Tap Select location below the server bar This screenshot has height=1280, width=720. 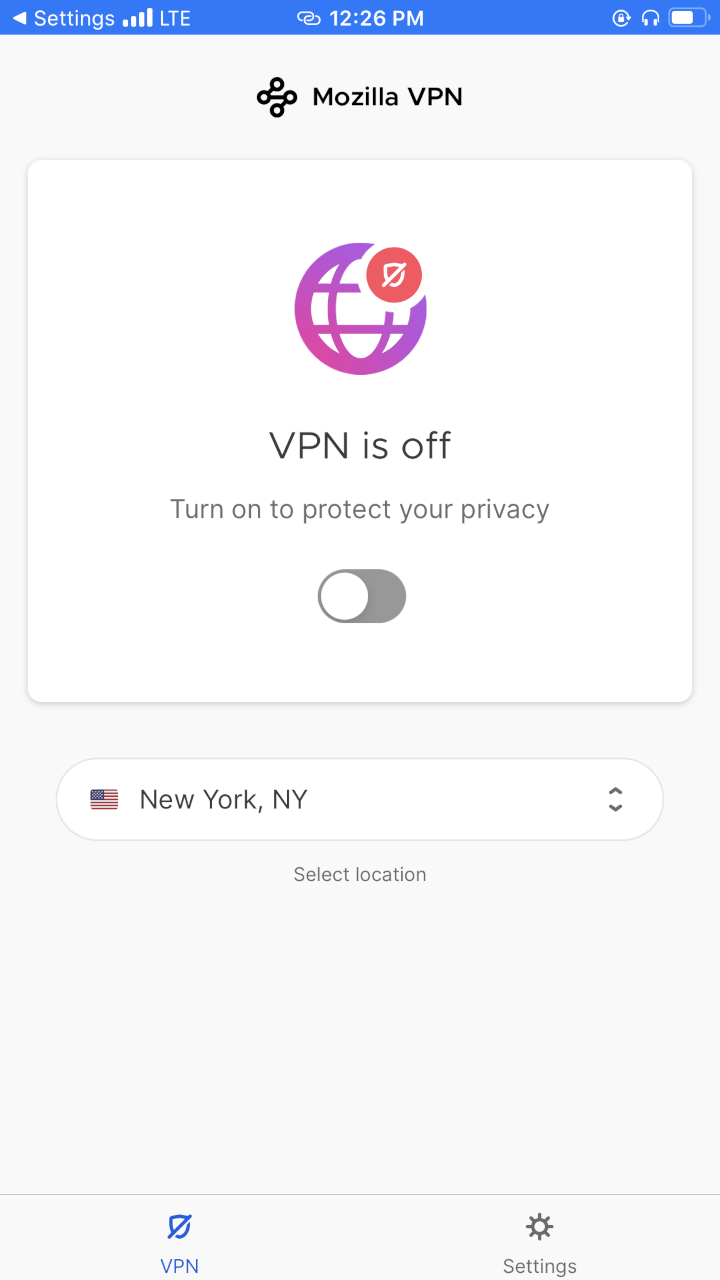[x=359, y=873]
